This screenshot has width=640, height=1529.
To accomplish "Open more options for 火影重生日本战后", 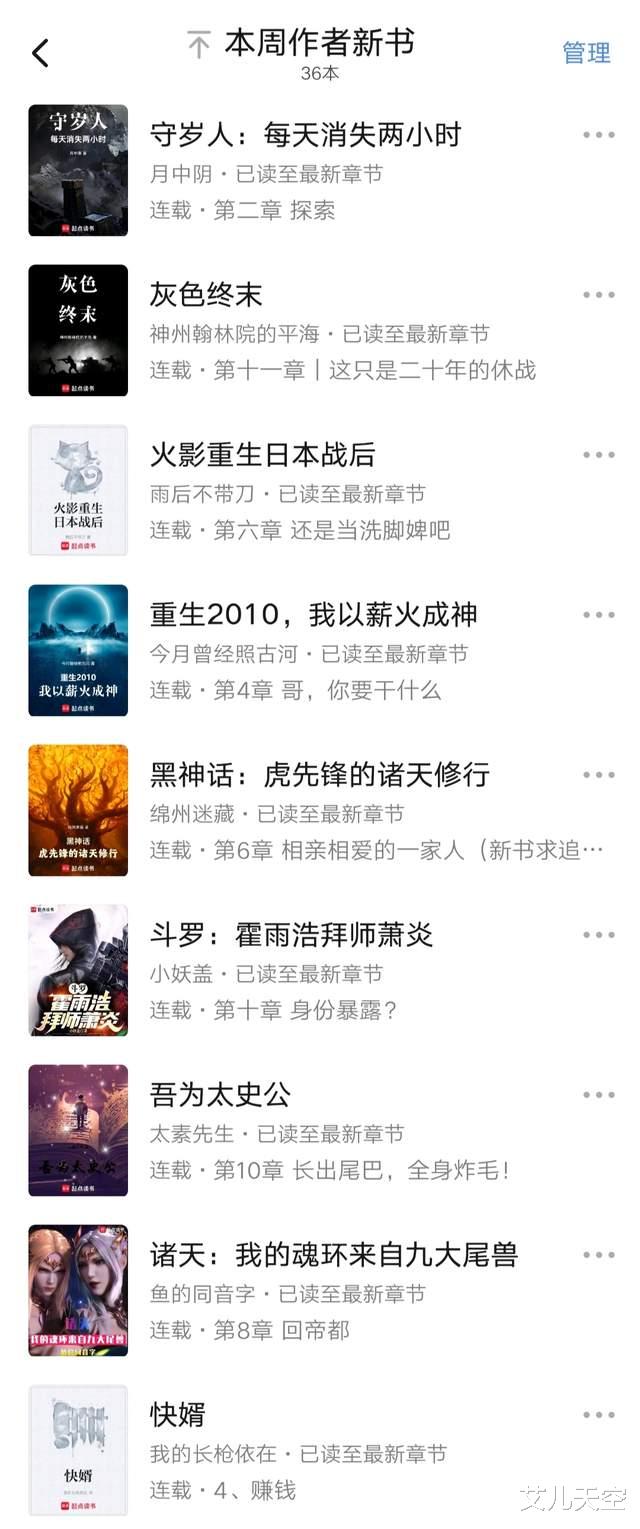I will coord(598,455).
